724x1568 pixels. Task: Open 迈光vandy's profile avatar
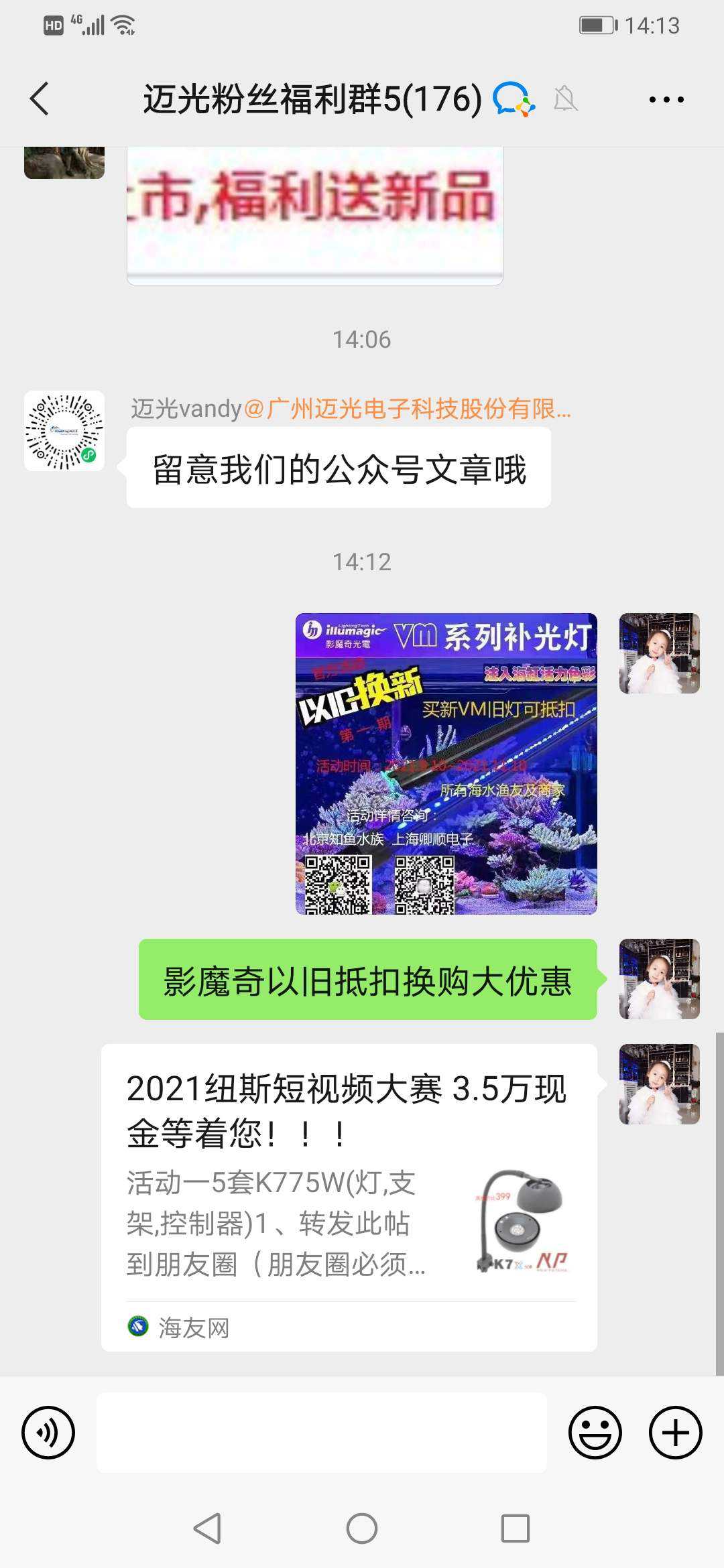click(64, 431)
